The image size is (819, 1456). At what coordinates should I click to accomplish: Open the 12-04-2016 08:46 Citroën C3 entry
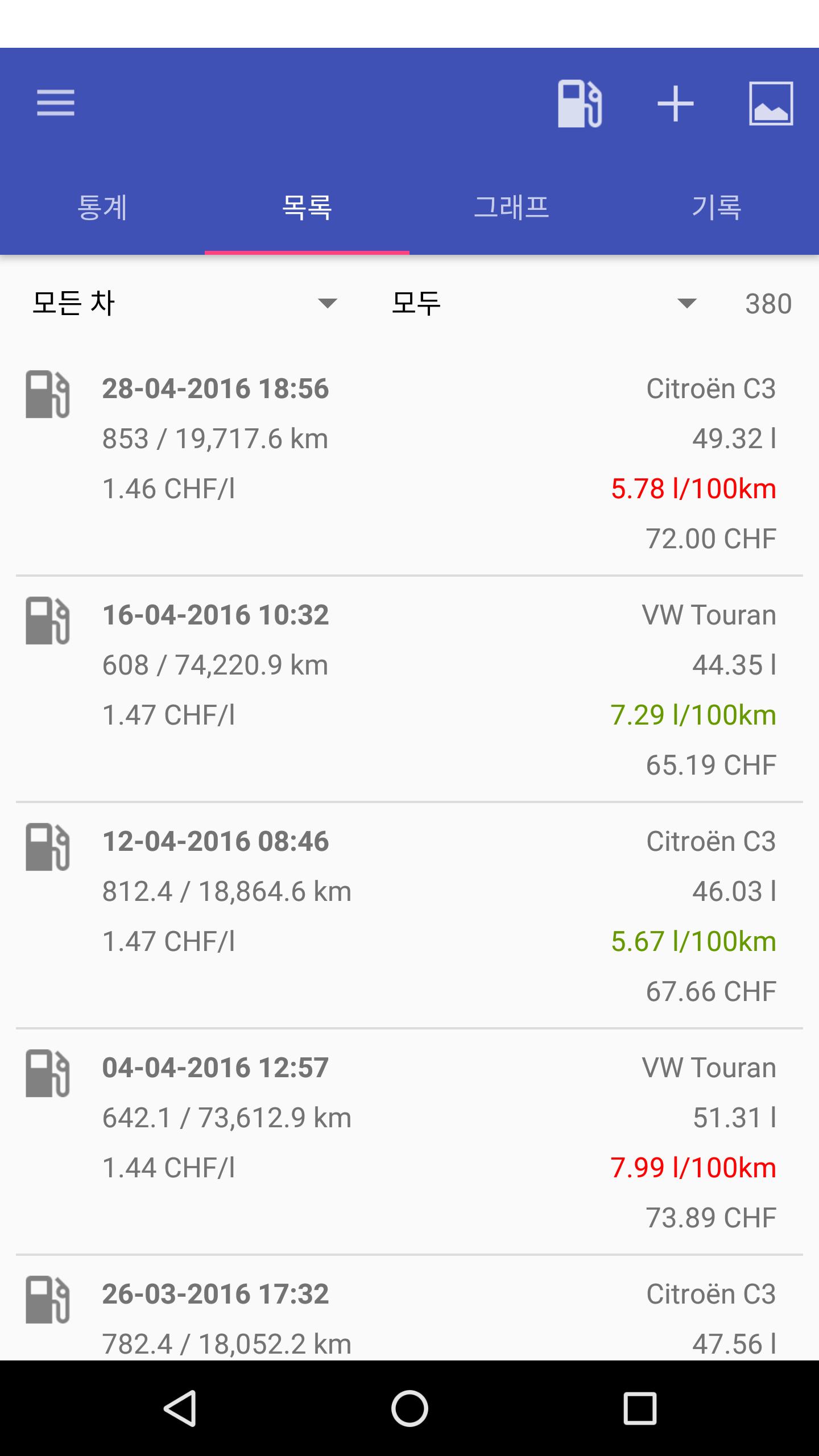(409, 916)
